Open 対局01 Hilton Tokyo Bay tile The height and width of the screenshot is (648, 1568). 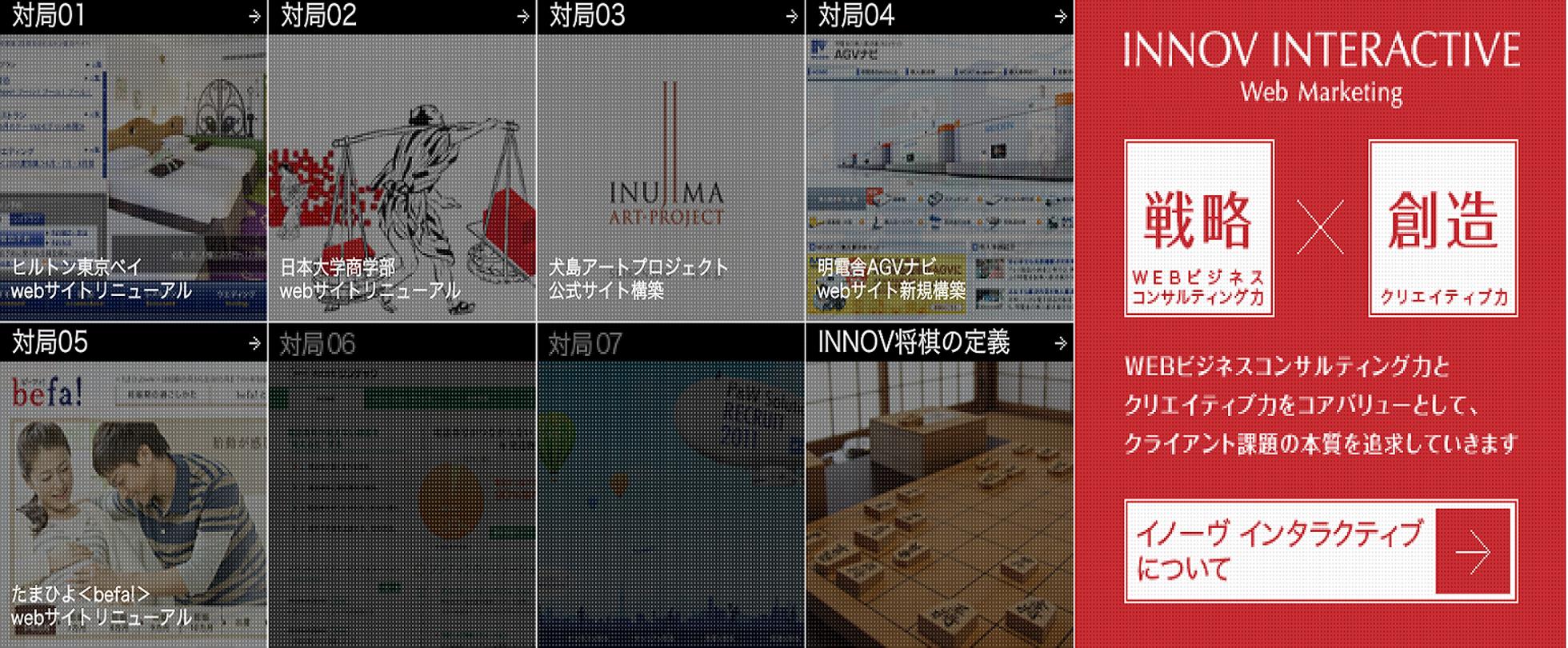coord(133,160)
